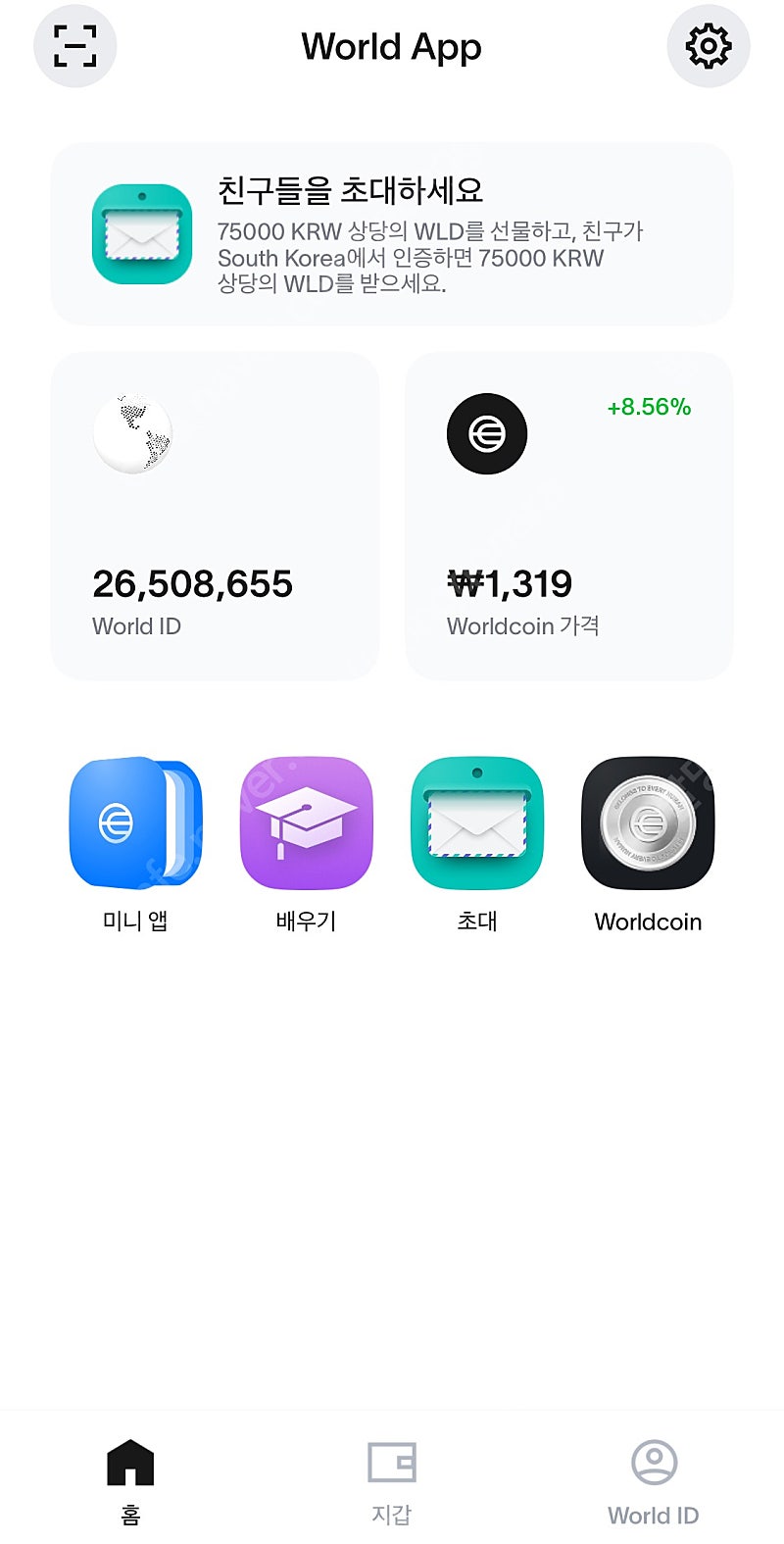The height and width of the screenshot is (1544, 784).
Task: Tap the globe icon on World ID card
Action: pos(133,433)
